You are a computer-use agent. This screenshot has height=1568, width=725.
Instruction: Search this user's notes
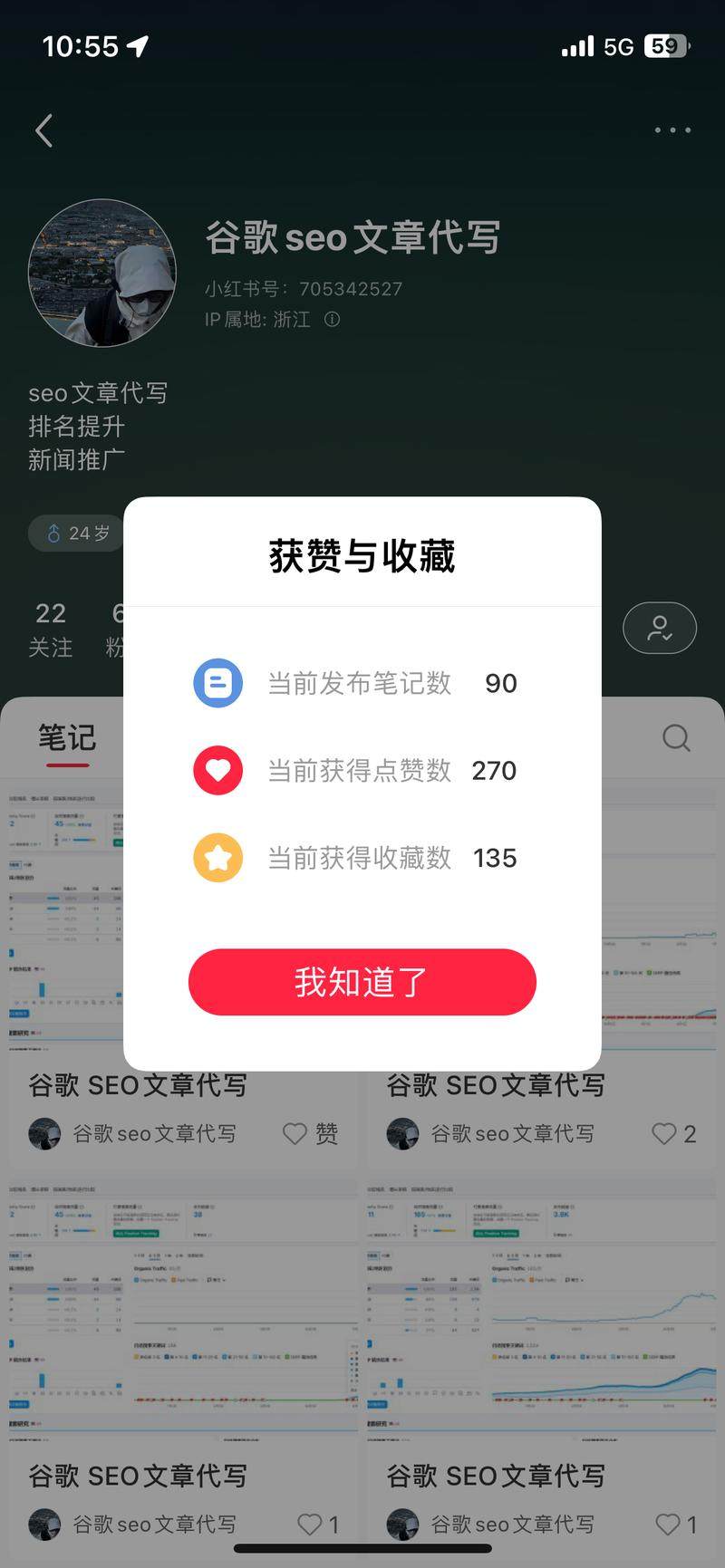pos(676,738)
